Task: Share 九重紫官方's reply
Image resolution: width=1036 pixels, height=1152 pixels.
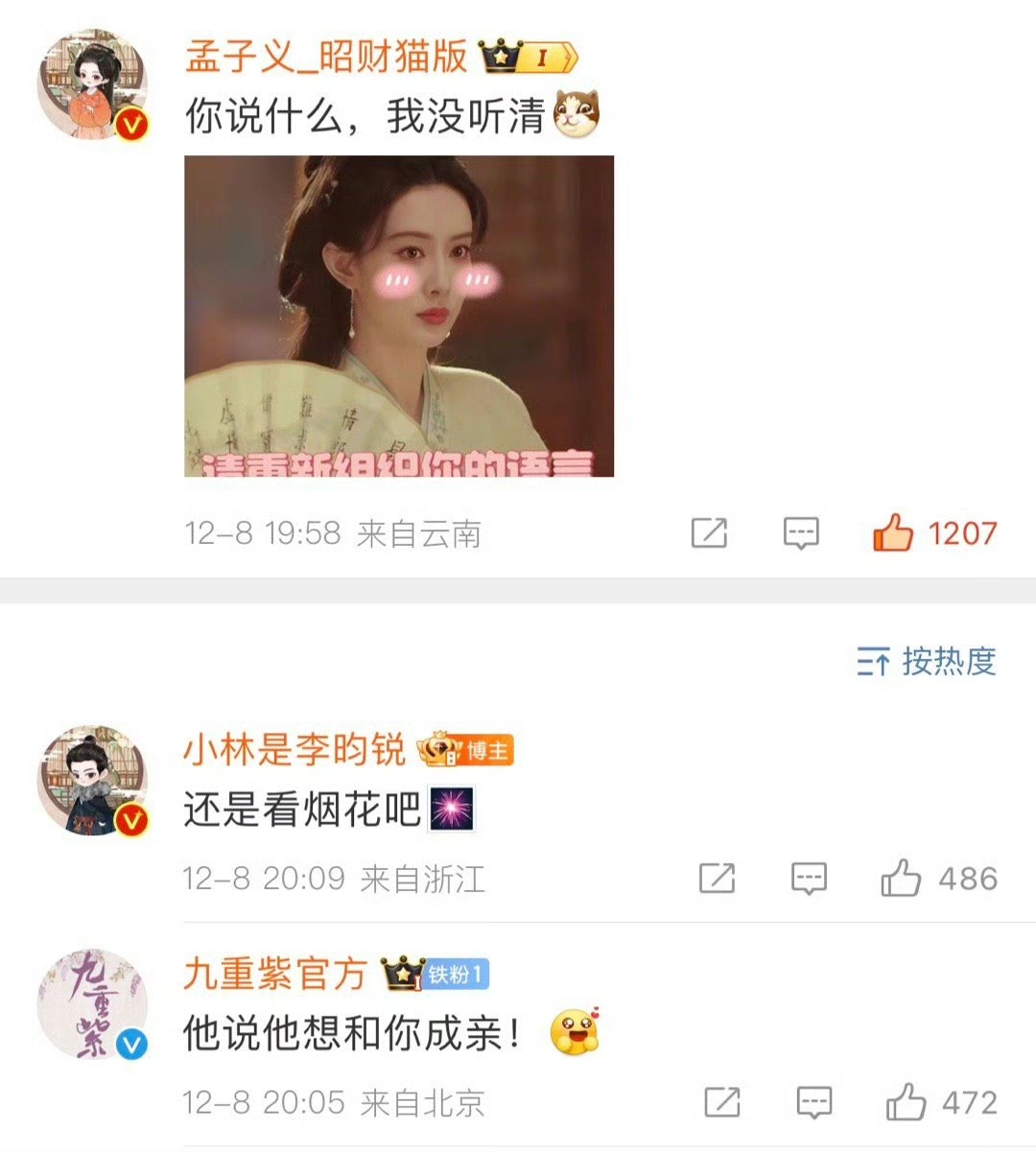Action: click(x=721, y=1102)
